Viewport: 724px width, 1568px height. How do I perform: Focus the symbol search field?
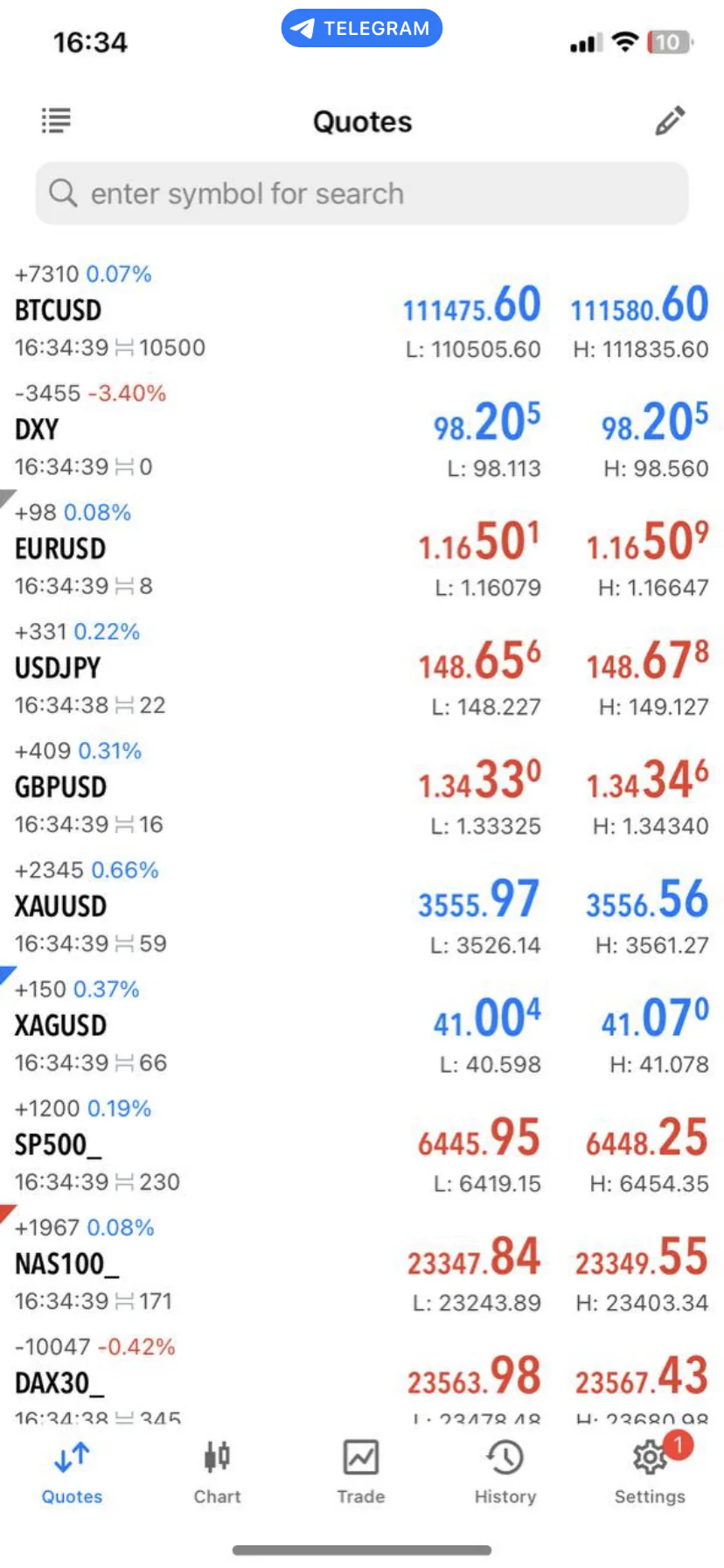point(362,193)
